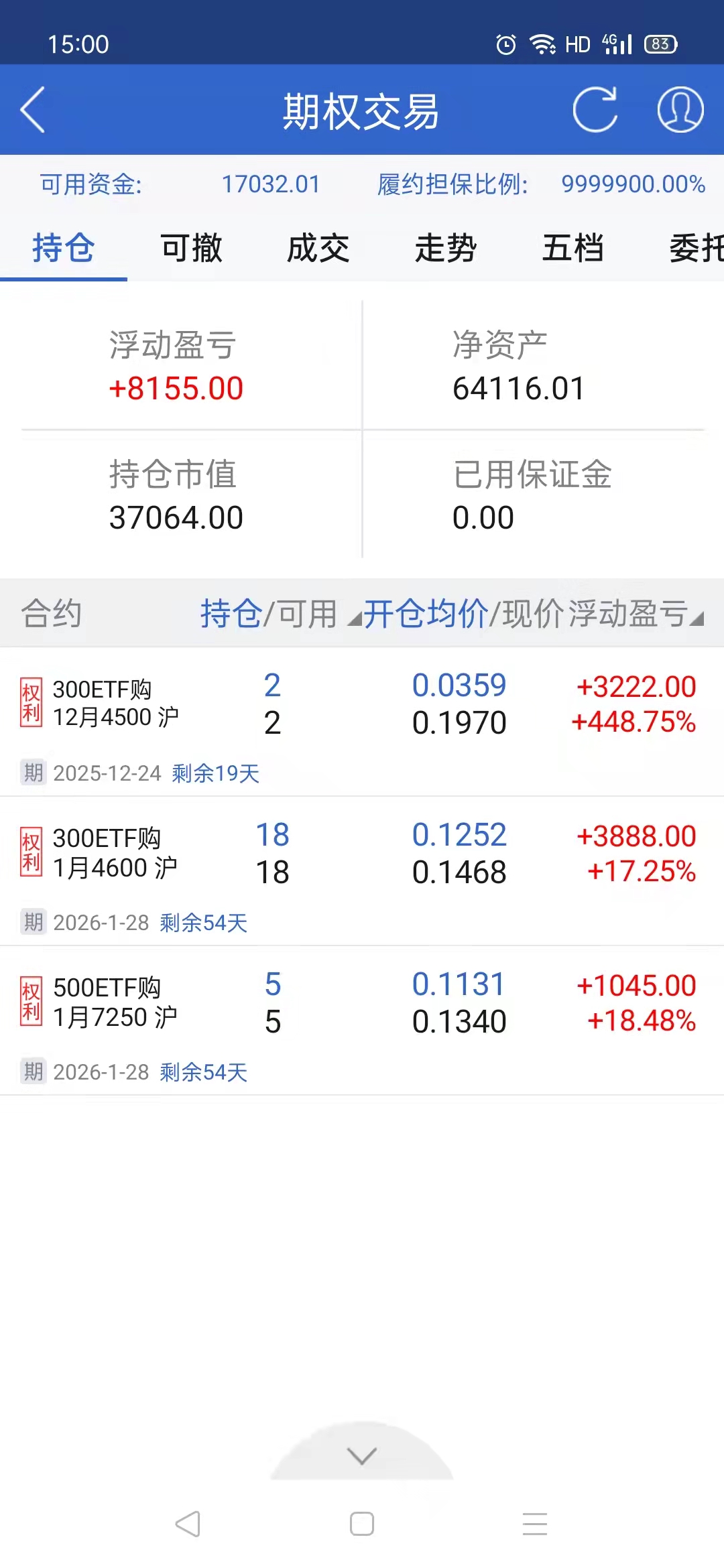Open the 300ETF购1月4600 position
Screen dimensions: 724x1568
click(x=362, y=870)
